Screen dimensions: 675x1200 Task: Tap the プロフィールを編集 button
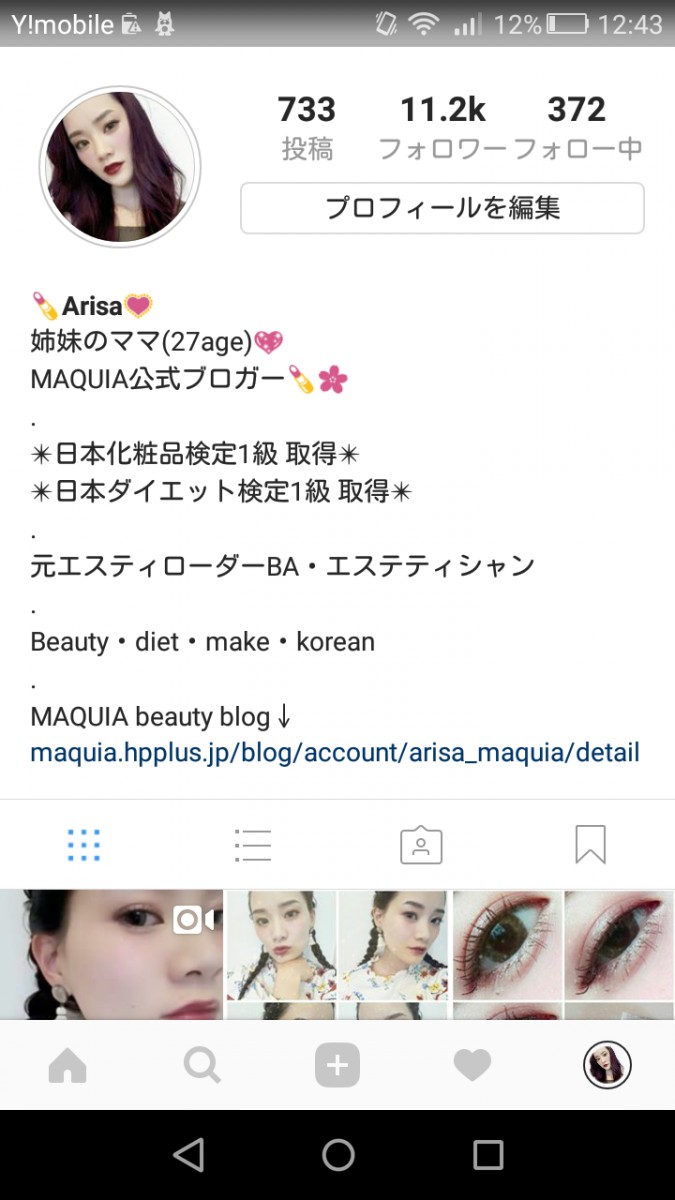point(442,208)
